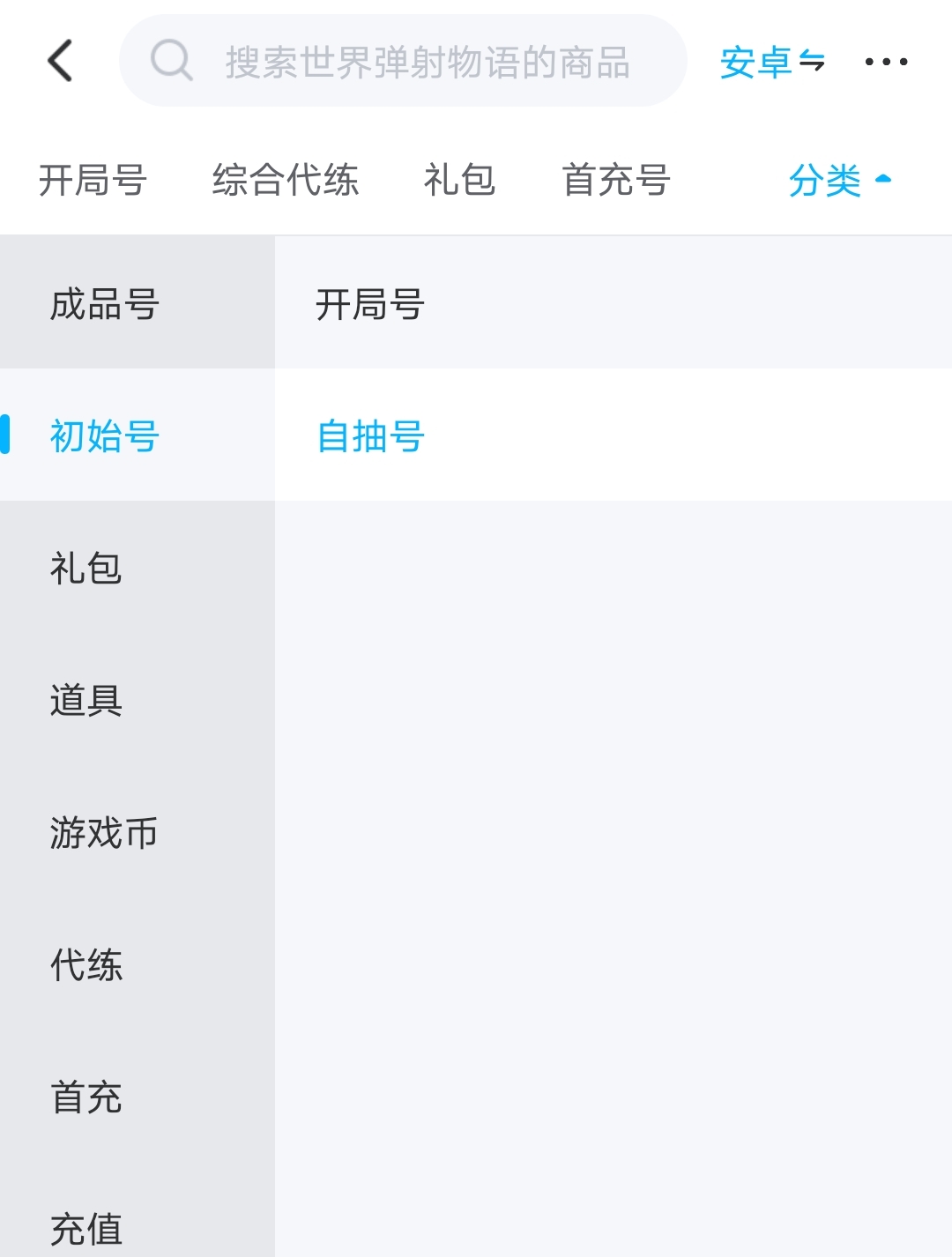Go back using the top-left arrow

pyautogui.click(x=60, y=61)
